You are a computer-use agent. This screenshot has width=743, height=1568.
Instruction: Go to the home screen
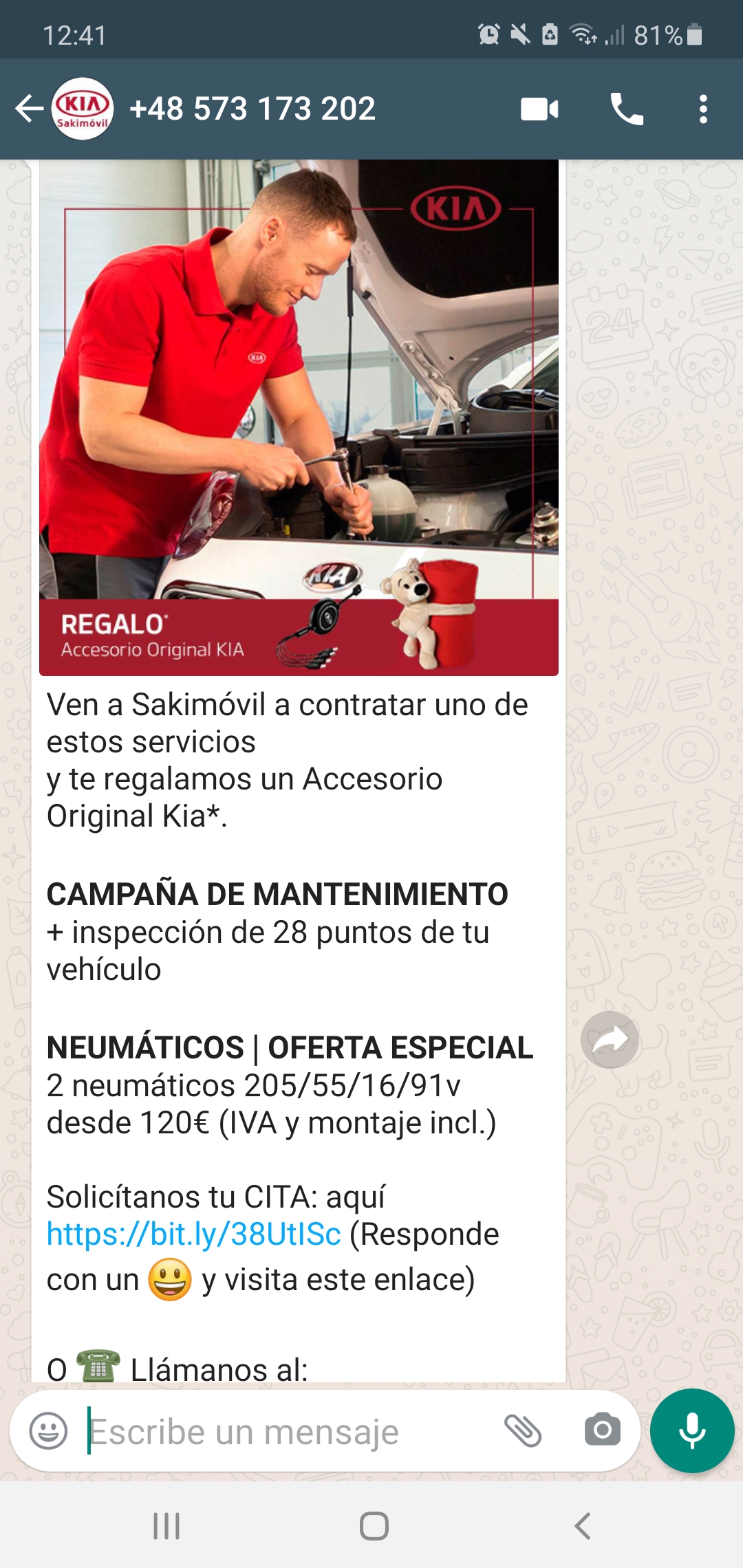tap(374, 1526)
